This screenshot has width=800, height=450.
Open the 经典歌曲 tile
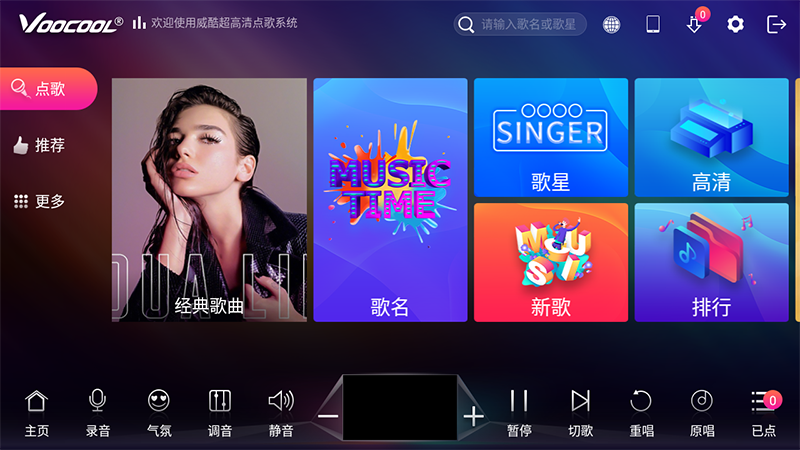pyautogui.click(x=209, y=200)
